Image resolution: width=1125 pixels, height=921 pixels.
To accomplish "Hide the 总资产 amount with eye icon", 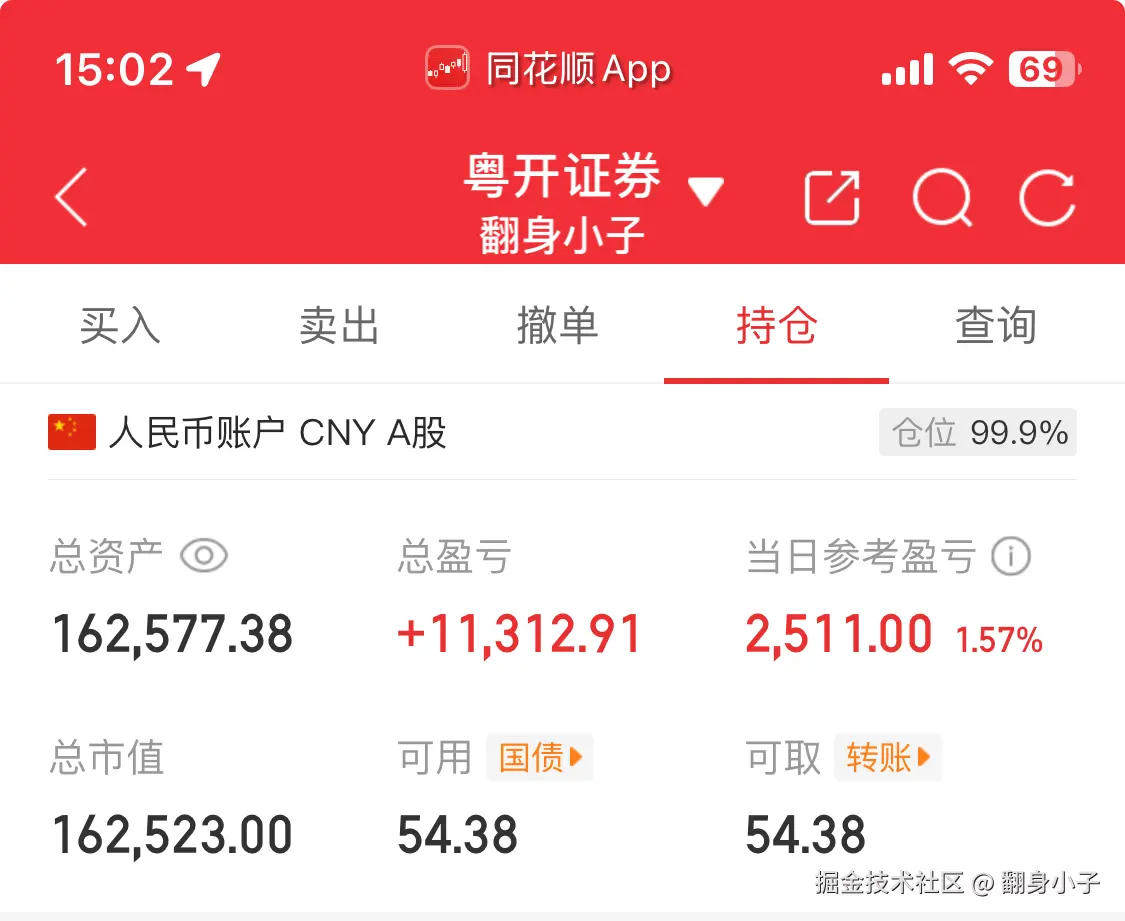I will click(204, 556).
